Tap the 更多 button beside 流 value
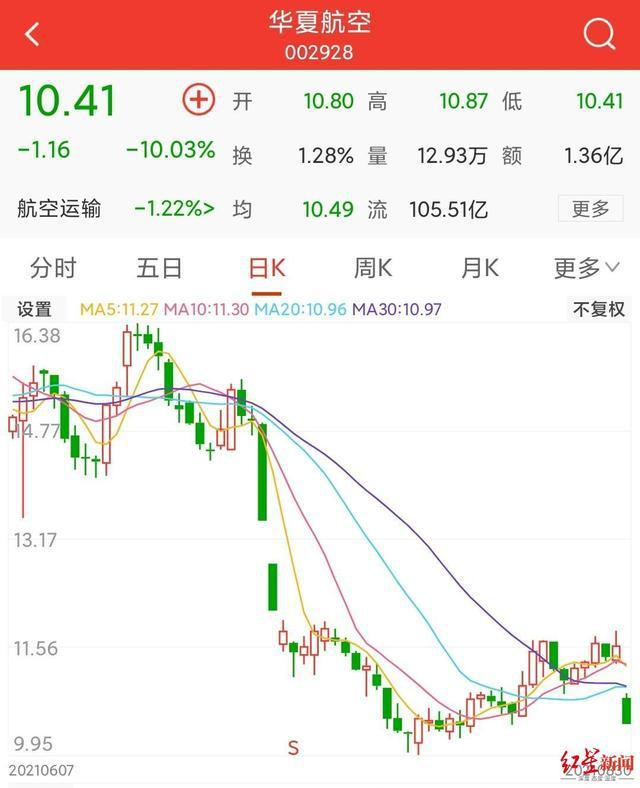640x788 pixels. pyautogui.click(x=590, y=208)
